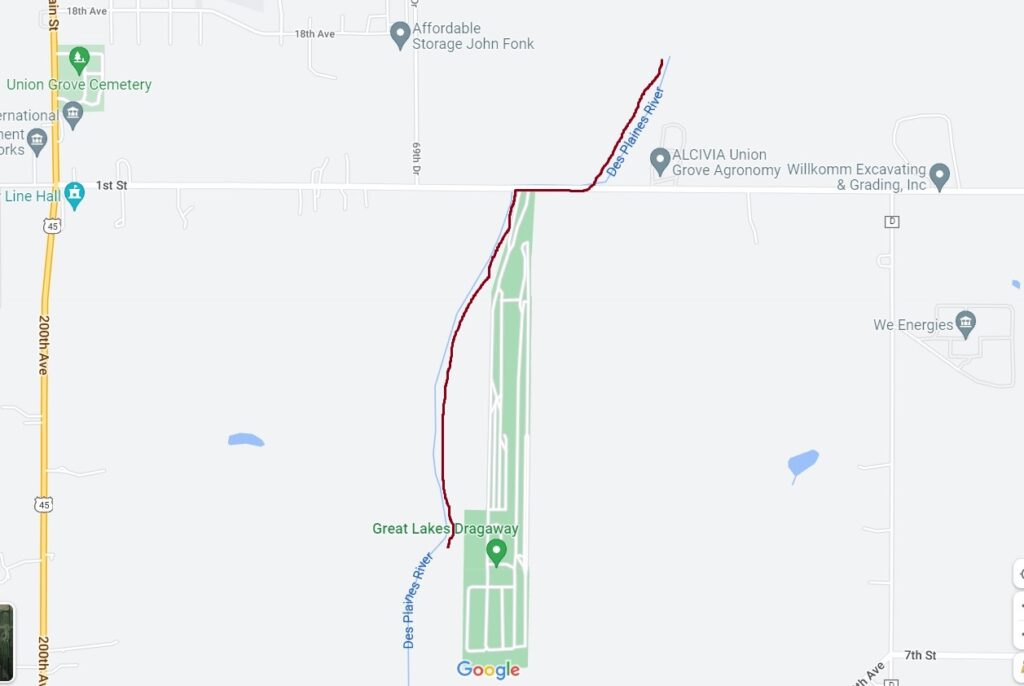
Task: Select the Affordable Storage John Fonk marker
Action: pyautogui.click(x=400, y=36)
